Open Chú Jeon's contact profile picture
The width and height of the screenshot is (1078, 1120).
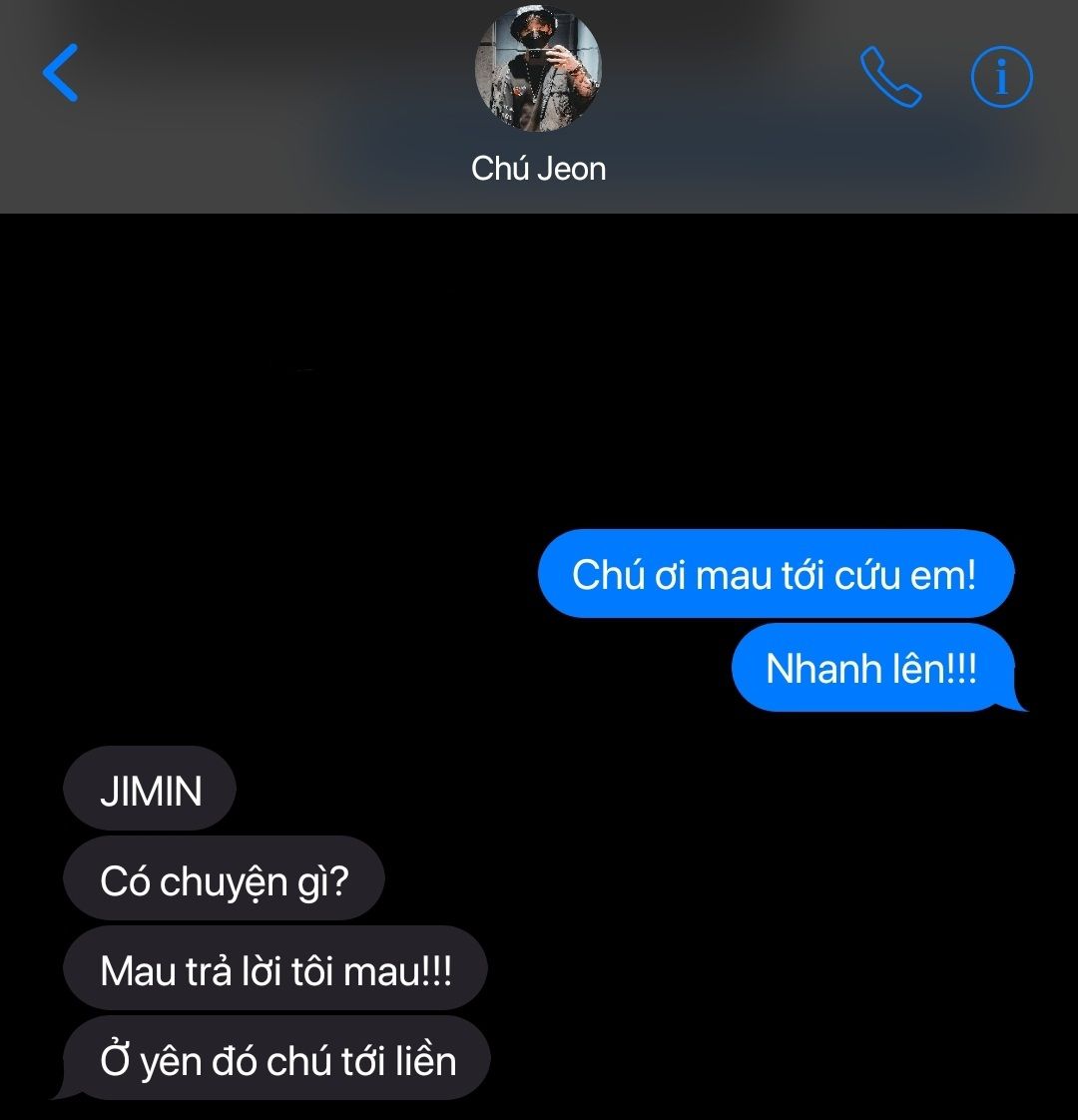(x=538, y=69)
